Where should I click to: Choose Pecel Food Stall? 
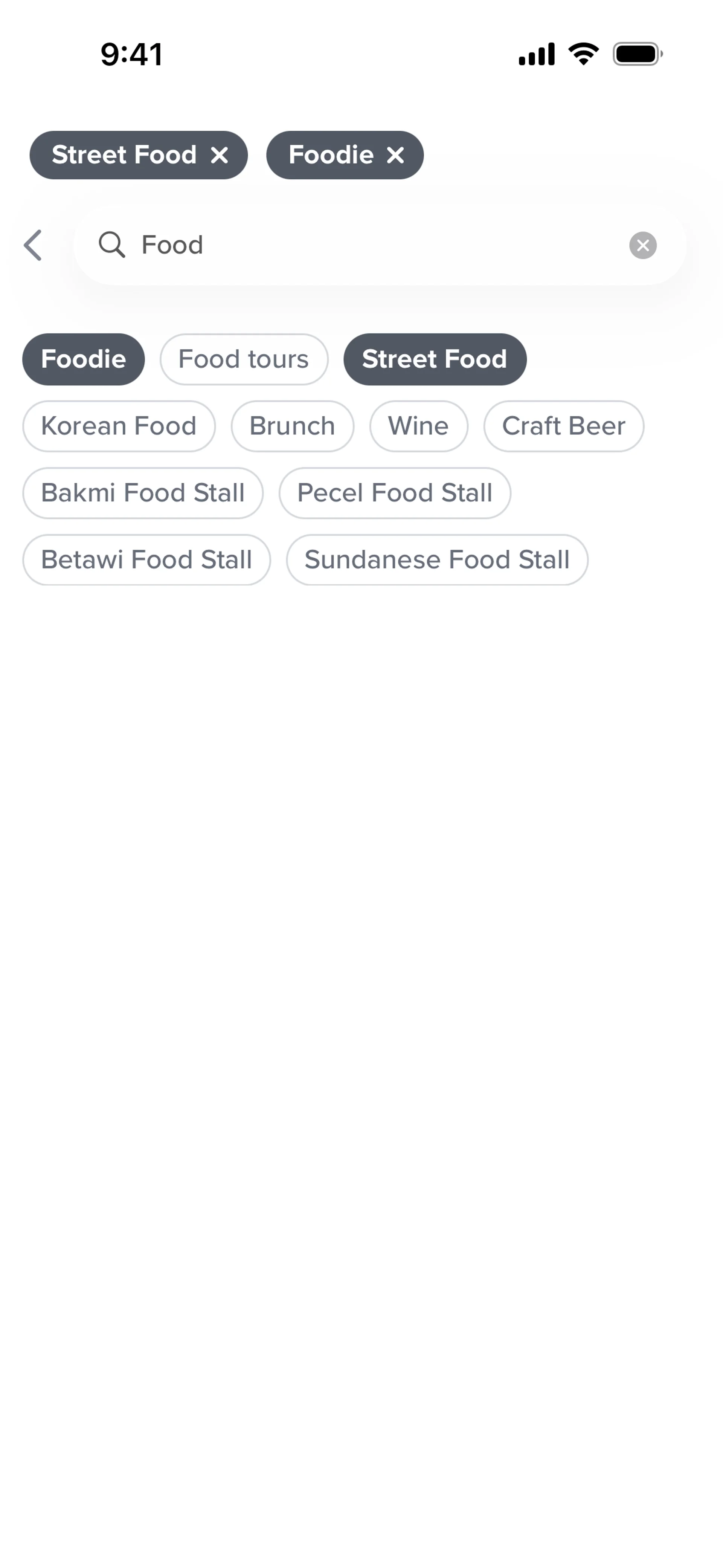[x=394, y=493]
